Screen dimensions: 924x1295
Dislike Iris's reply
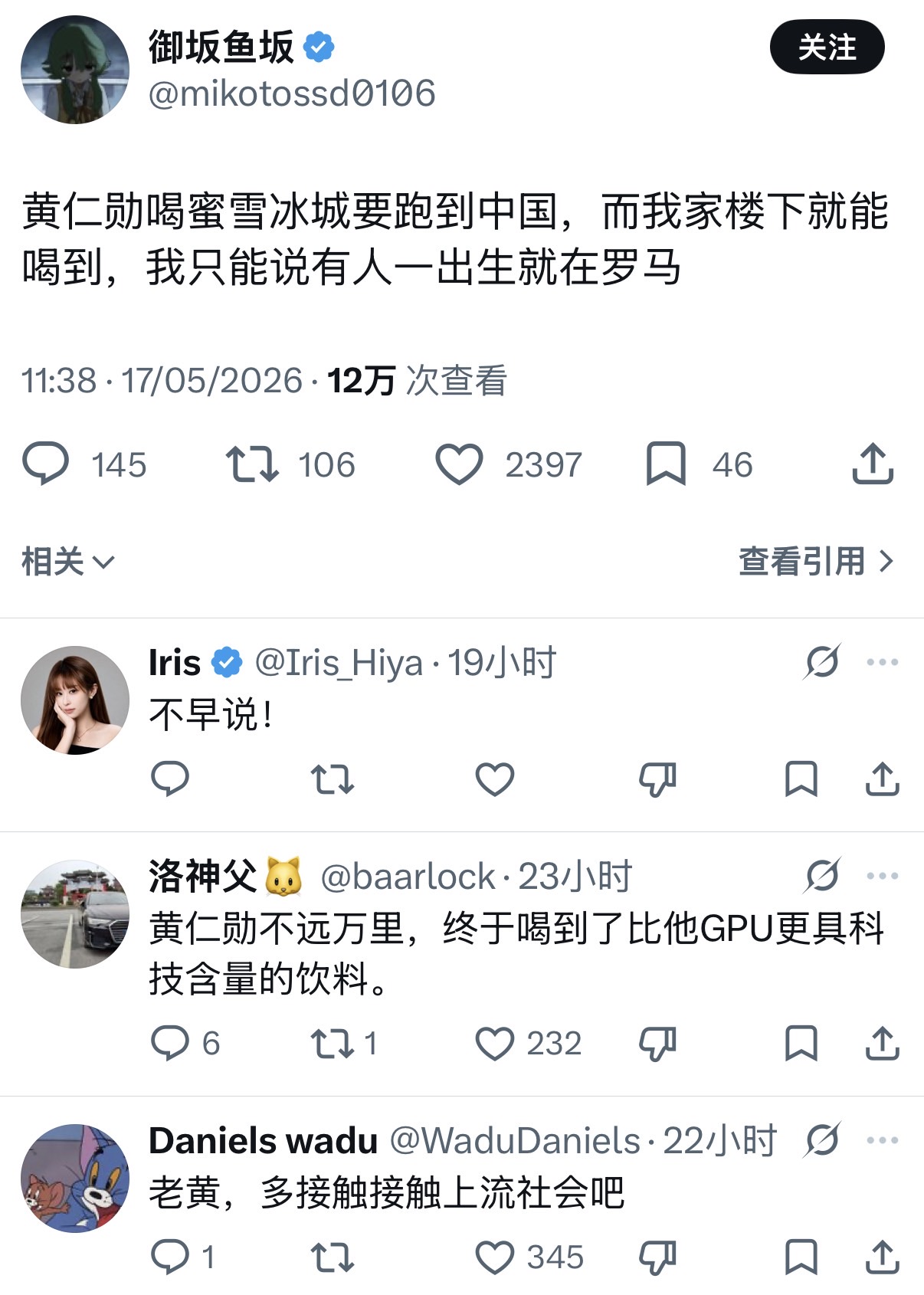(x=657, y=779)
